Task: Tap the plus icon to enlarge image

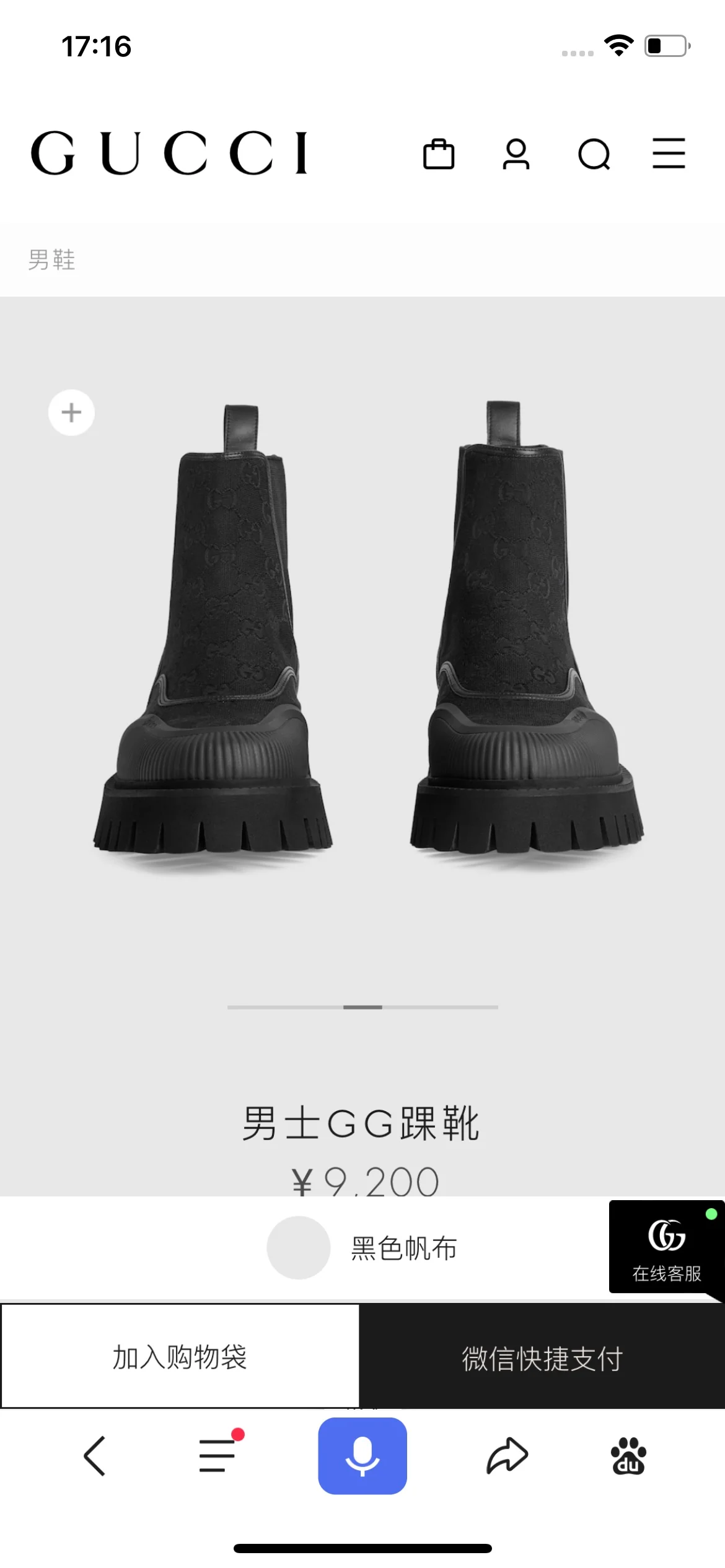Action: pyautogui.click(x=72, y=412)
